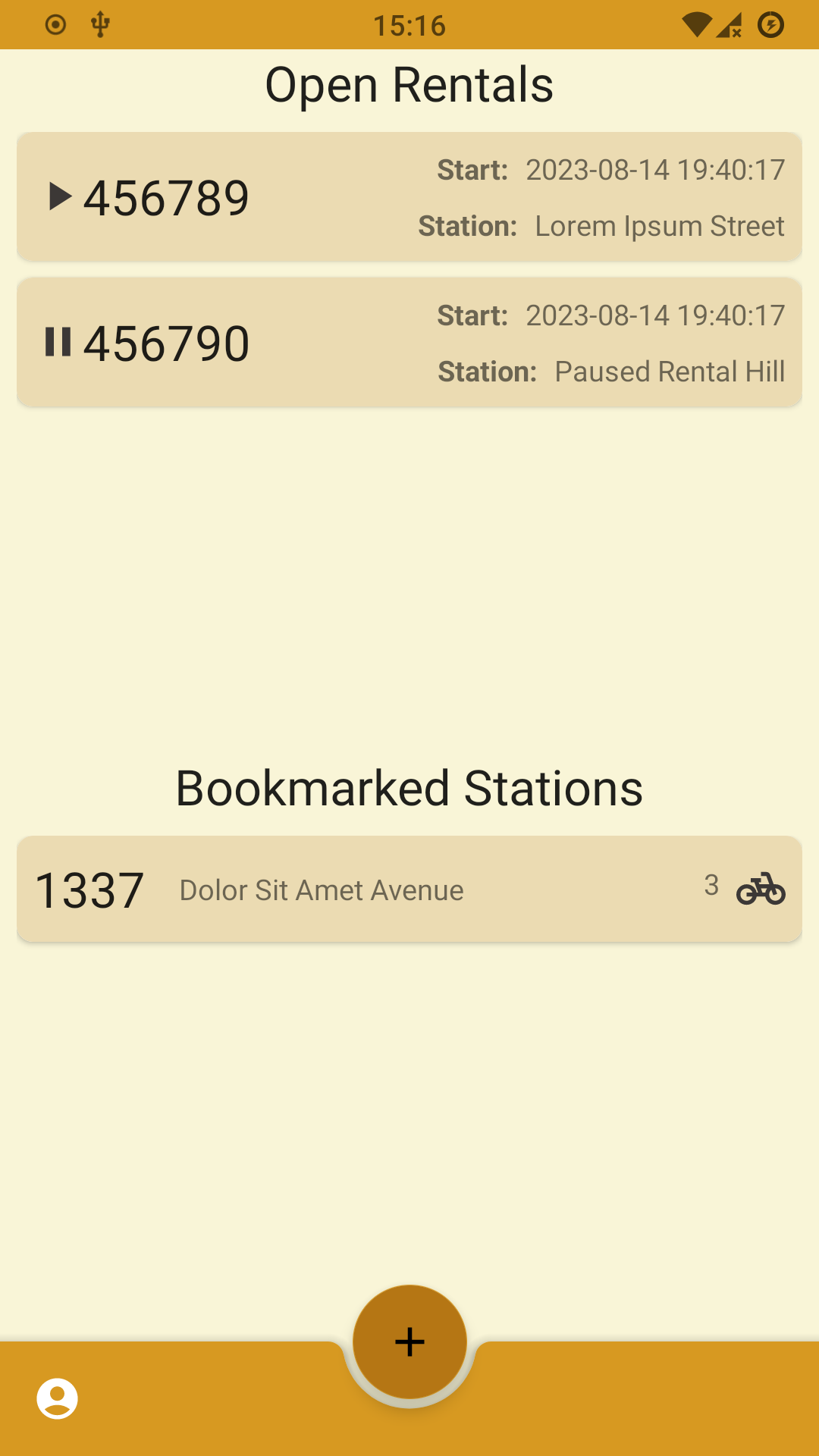Open the account profile icon
Screen dimensions: 819x1456
58,1398
